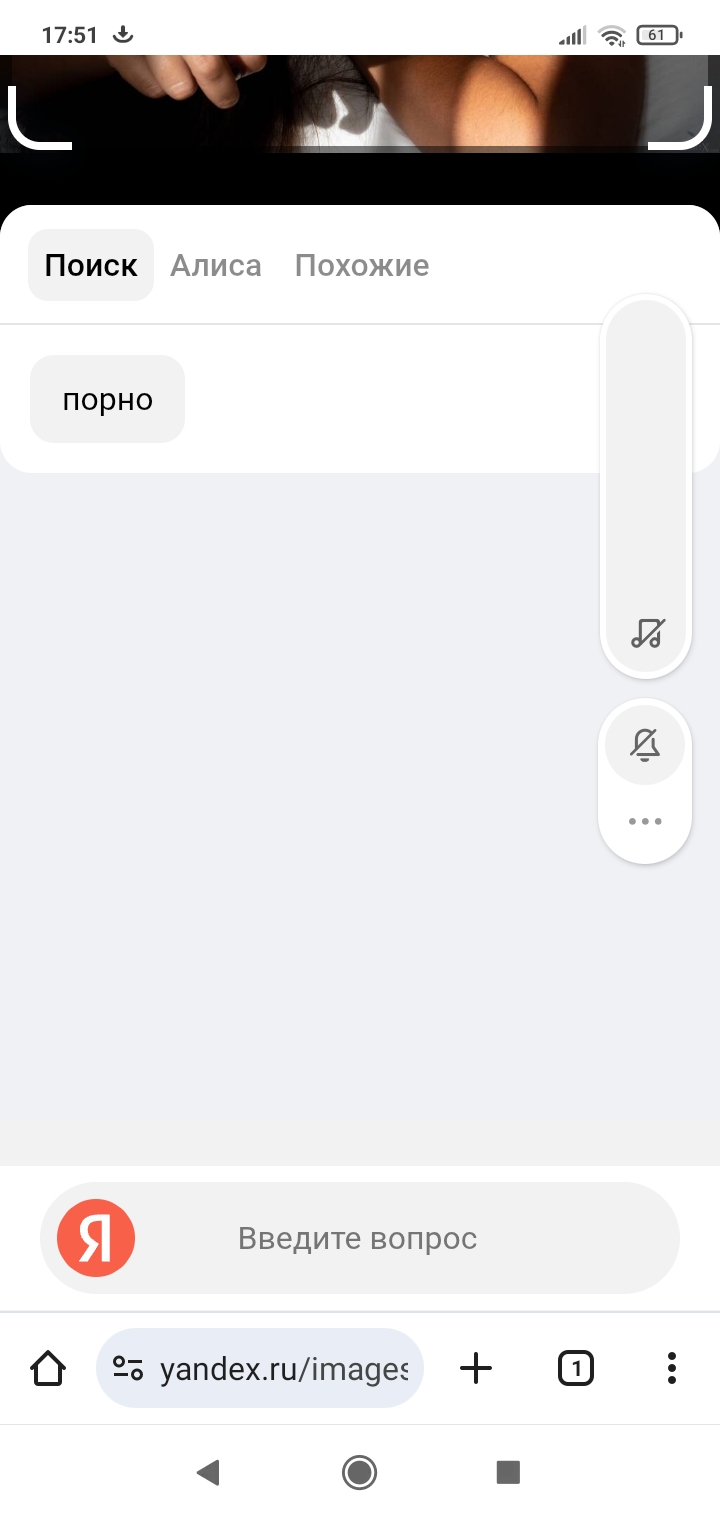Tap the crossed-out bell ringer icon
720x1520 pixels.
[x=645, y=745]
